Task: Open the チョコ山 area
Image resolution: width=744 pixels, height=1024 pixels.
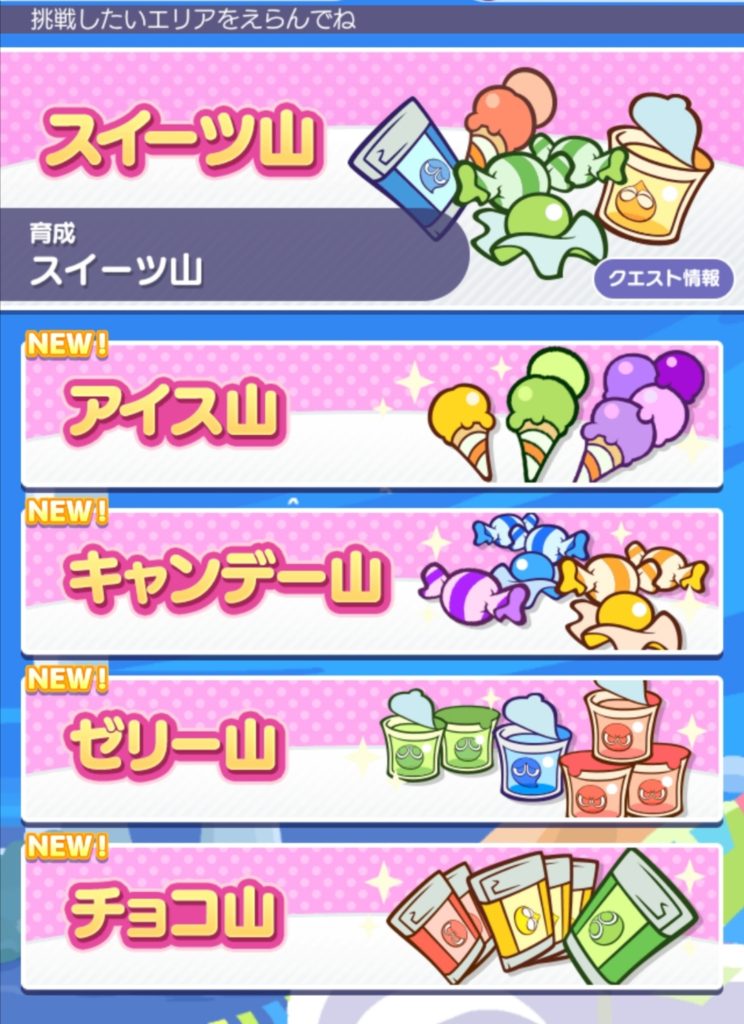Action: [x=371, y=916]
